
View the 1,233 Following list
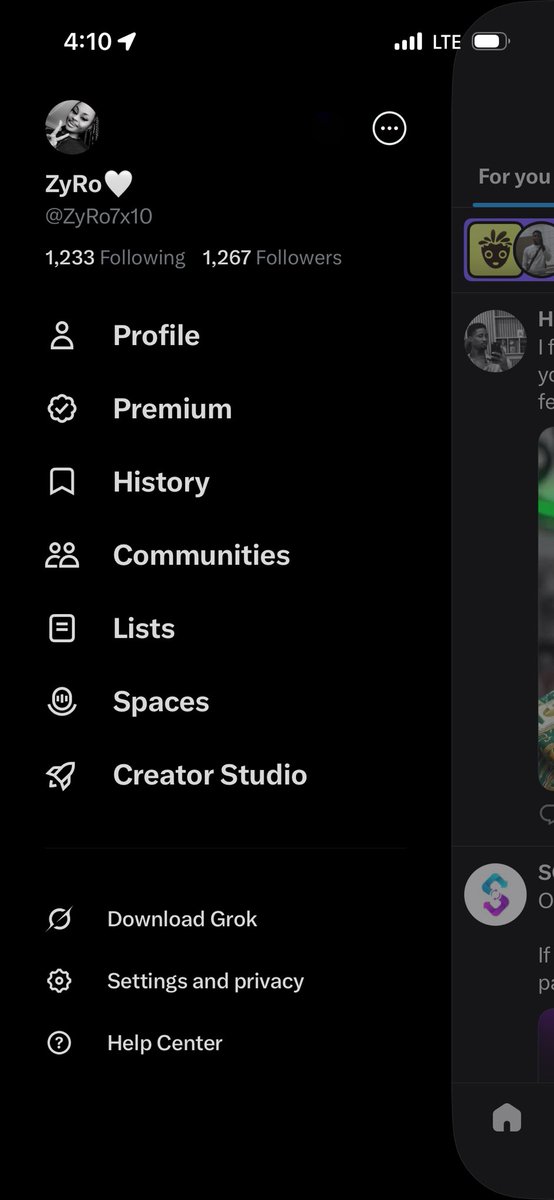pyautogui.click(x=115, y=258)
